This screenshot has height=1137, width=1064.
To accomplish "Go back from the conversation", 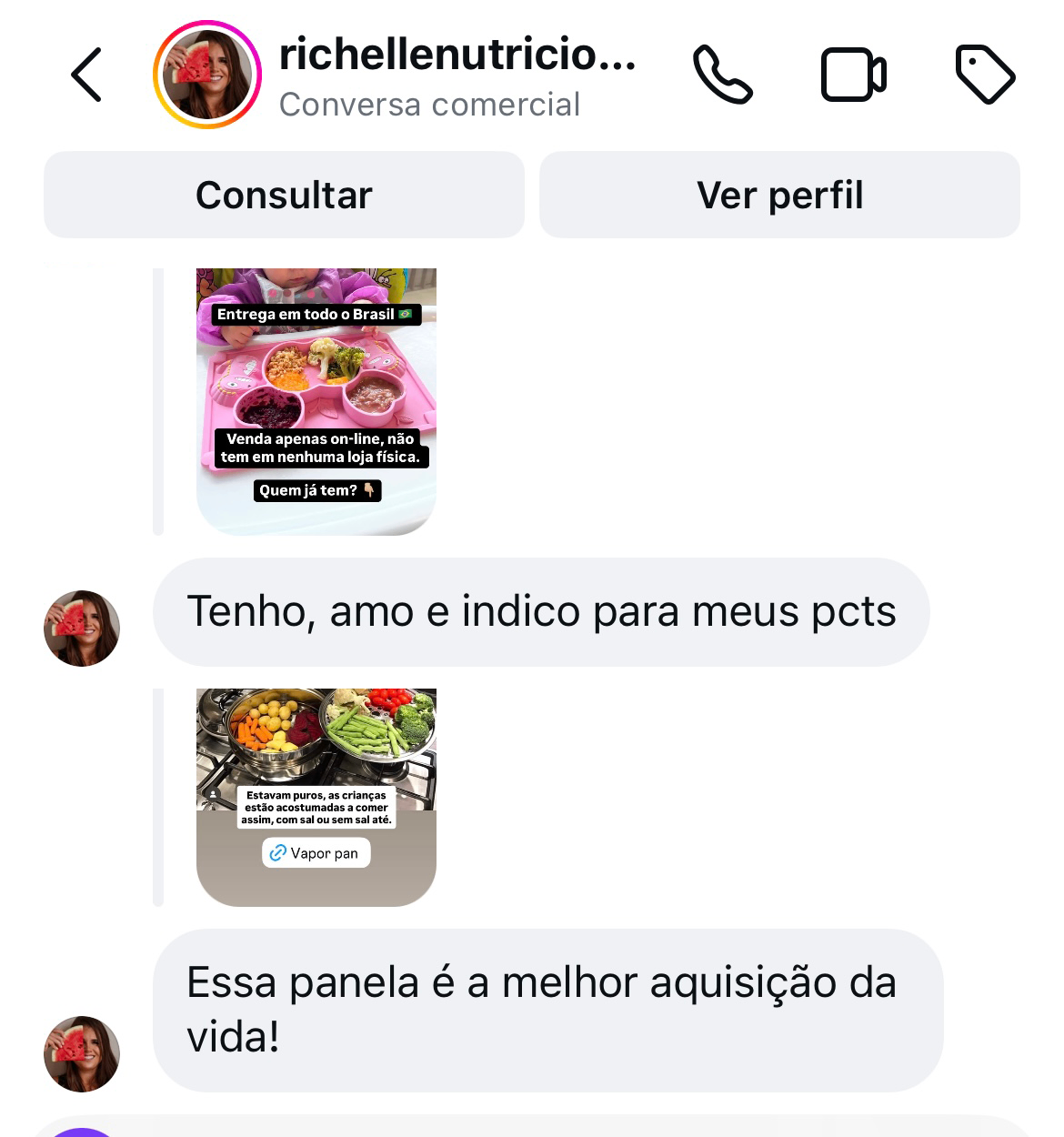I will tap(86, 75).
